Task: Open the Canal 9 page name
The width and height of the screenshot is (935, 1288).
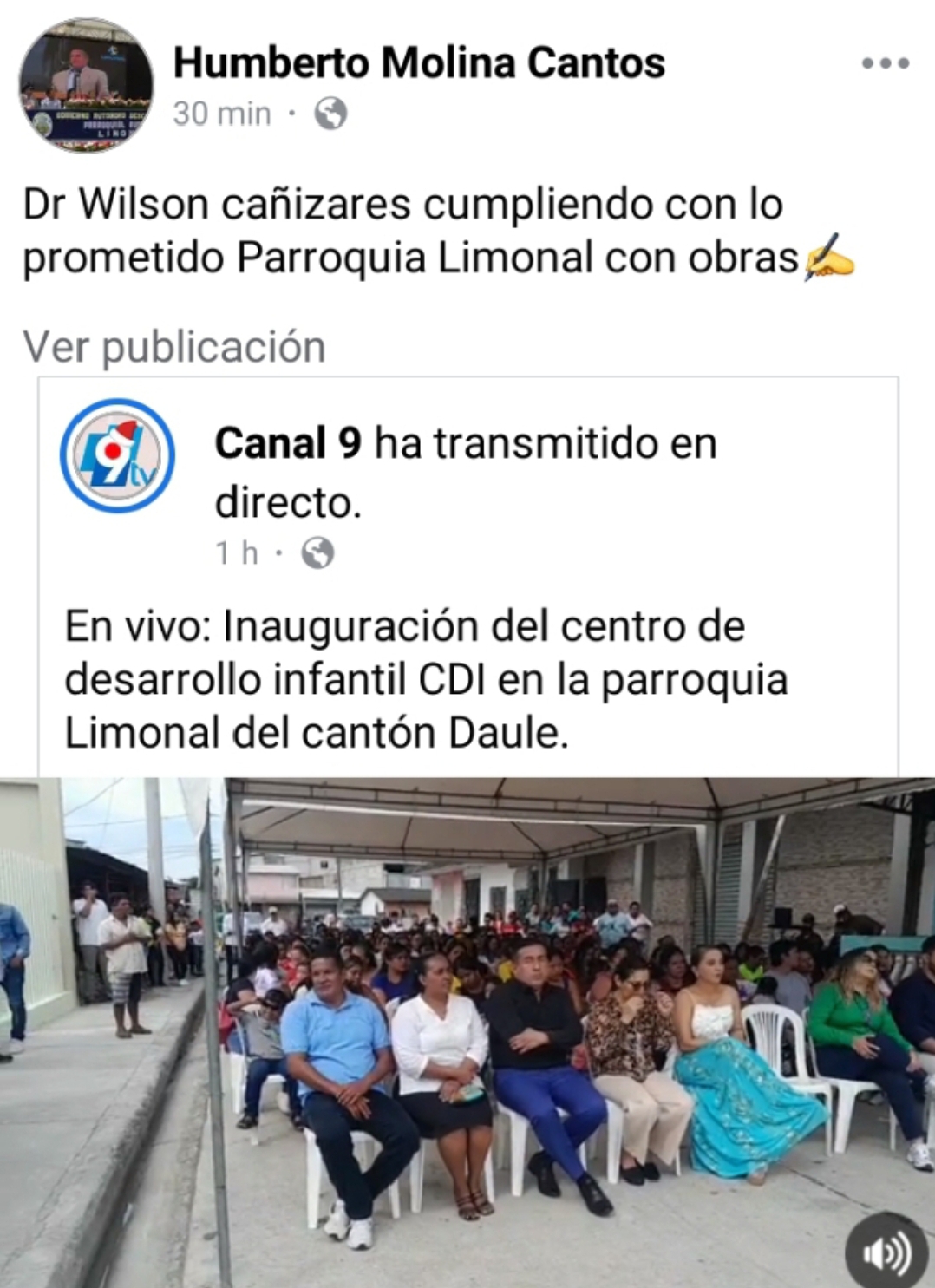Action: (288, 443)
